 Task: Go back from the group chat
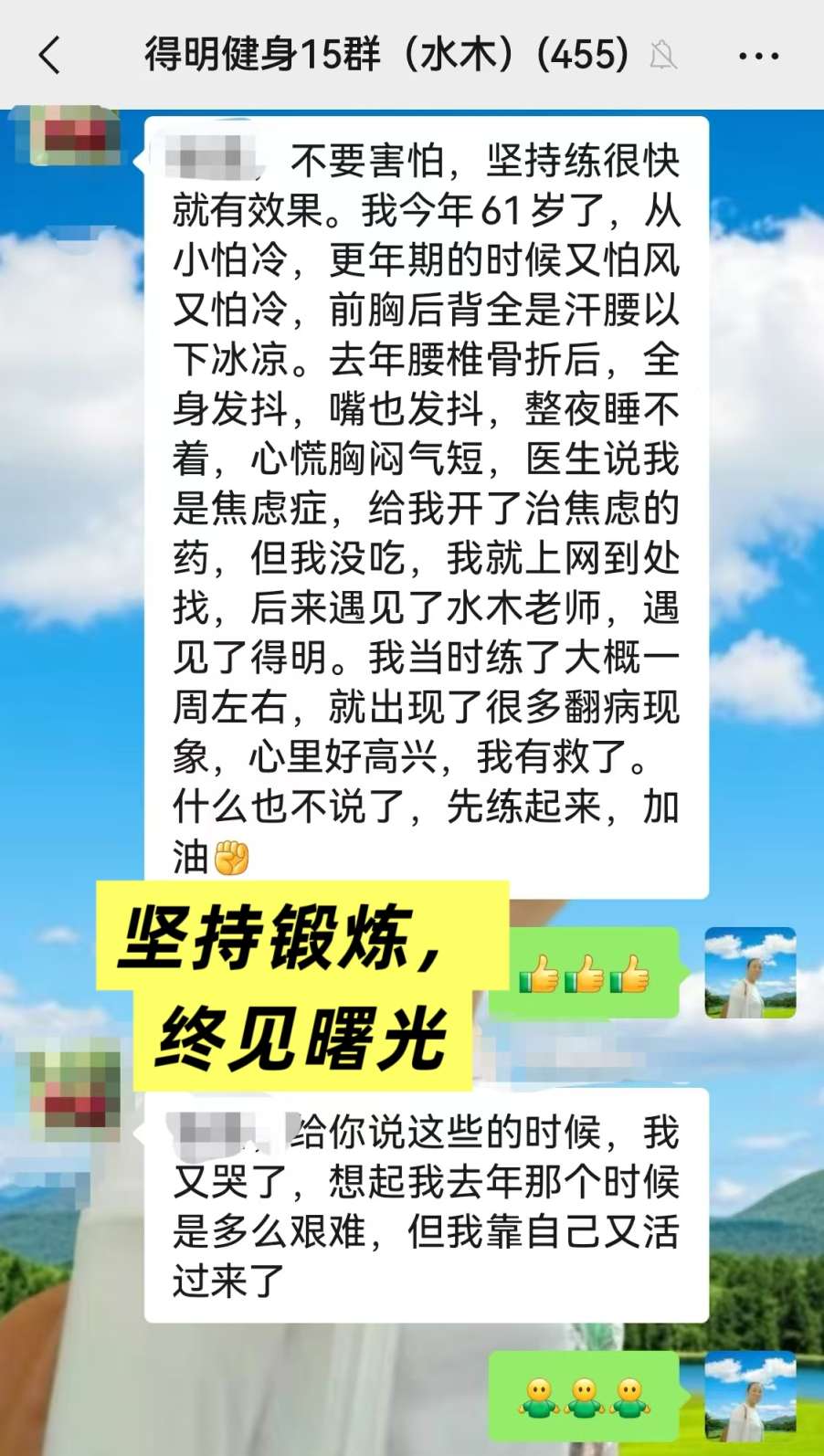click(49, 55)
